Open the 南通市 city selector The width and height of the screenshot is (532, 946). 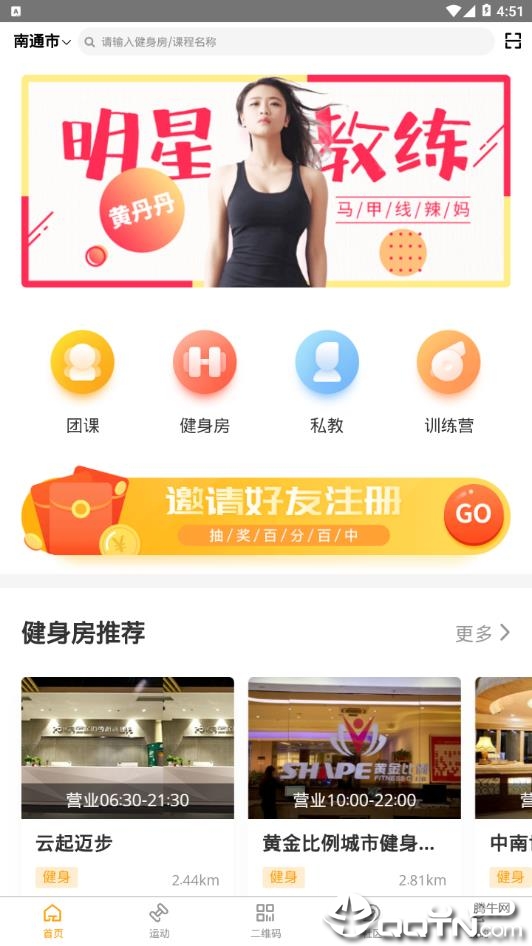tap(42, 42)
